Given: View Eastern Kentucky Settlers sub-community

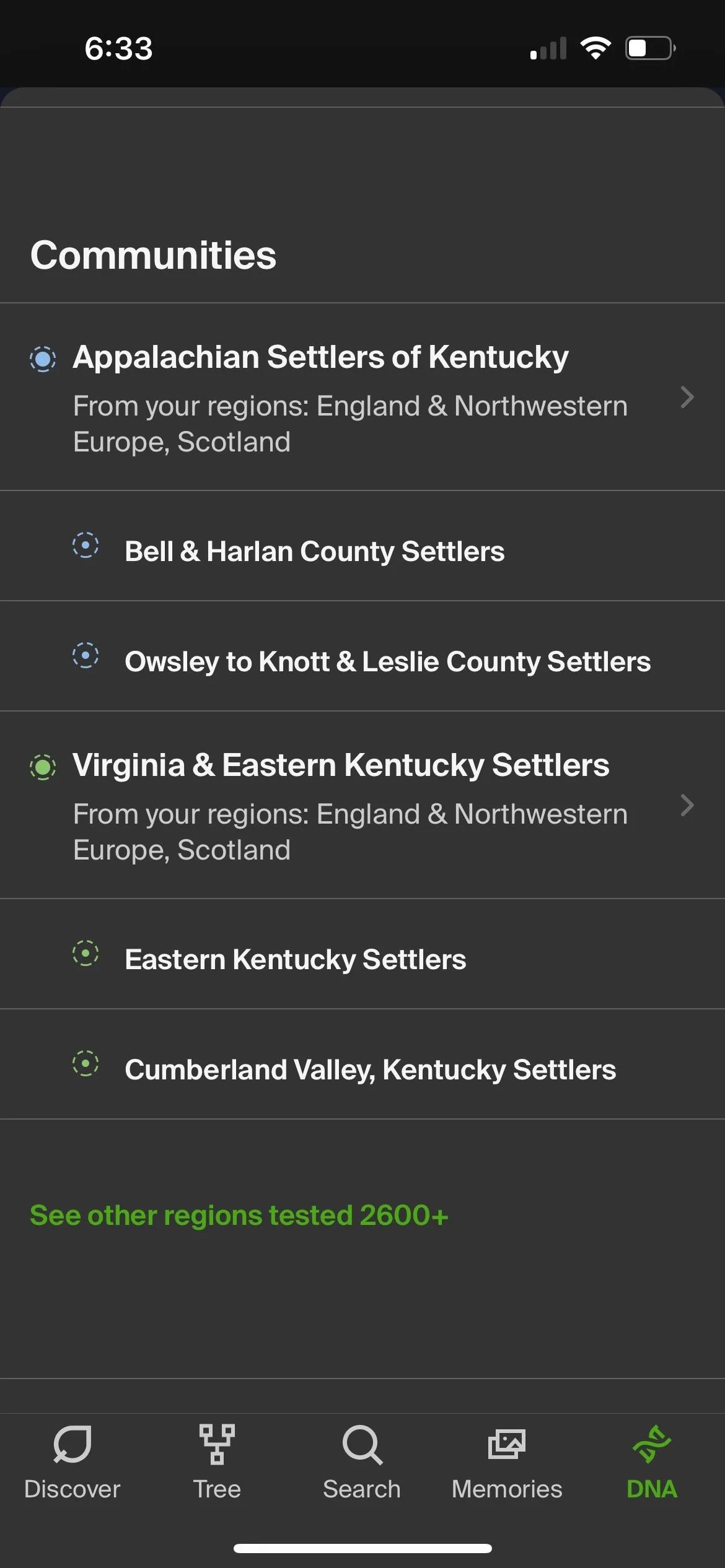Looking at the screenshot, I should (362, 954).
